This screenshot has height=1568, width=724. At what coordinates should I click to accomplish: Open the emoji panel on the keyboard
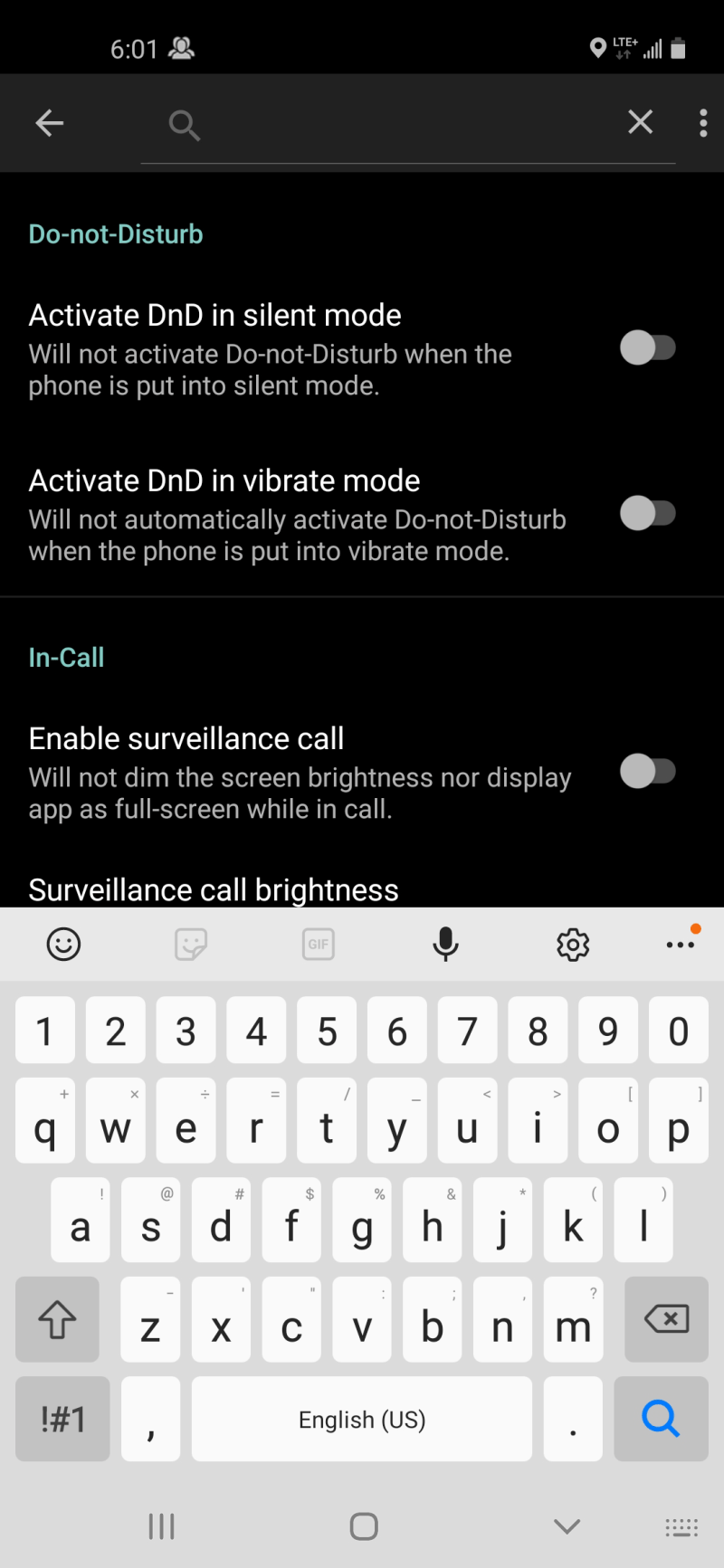63,944
